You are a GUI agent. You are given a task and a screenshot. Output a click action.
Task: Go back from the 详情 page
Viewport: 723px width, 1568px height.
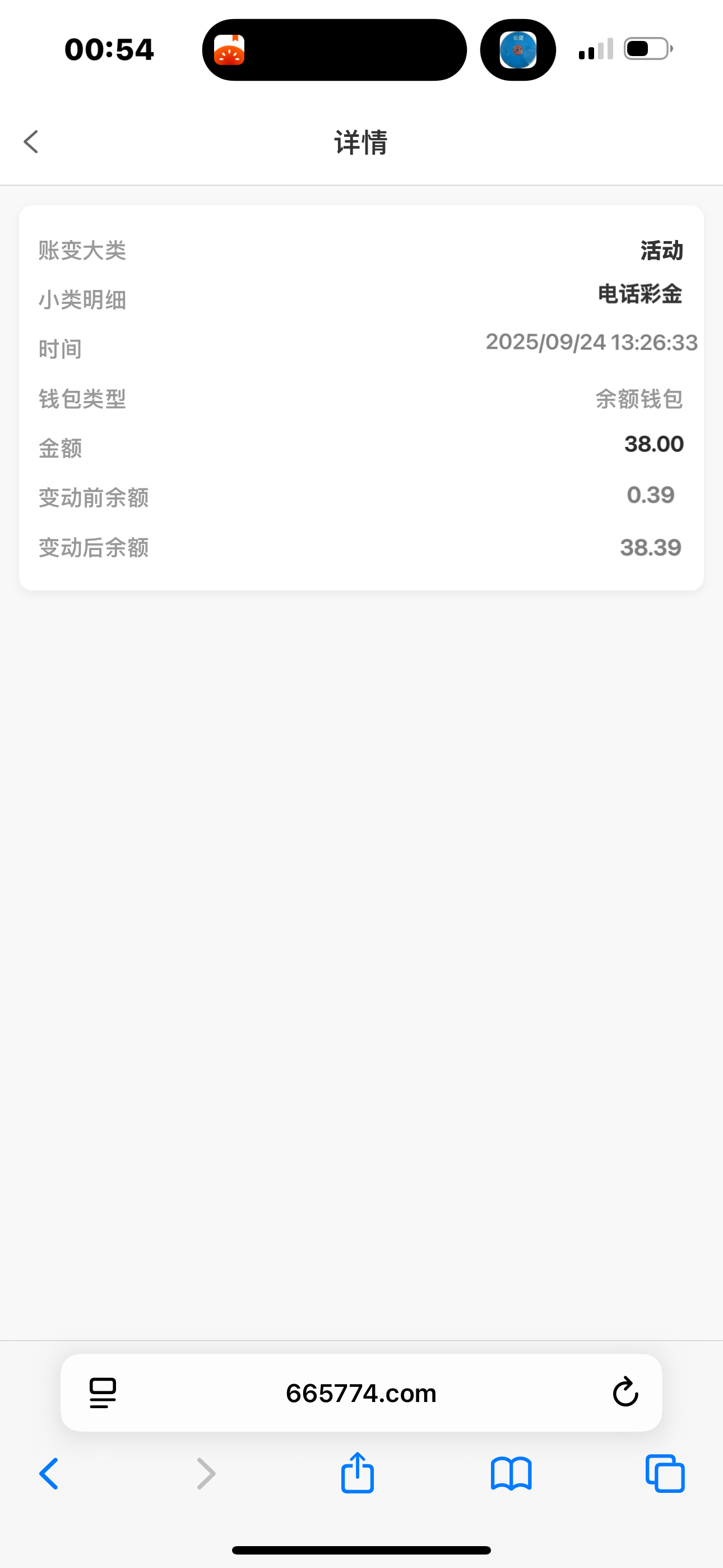(31, 142)
